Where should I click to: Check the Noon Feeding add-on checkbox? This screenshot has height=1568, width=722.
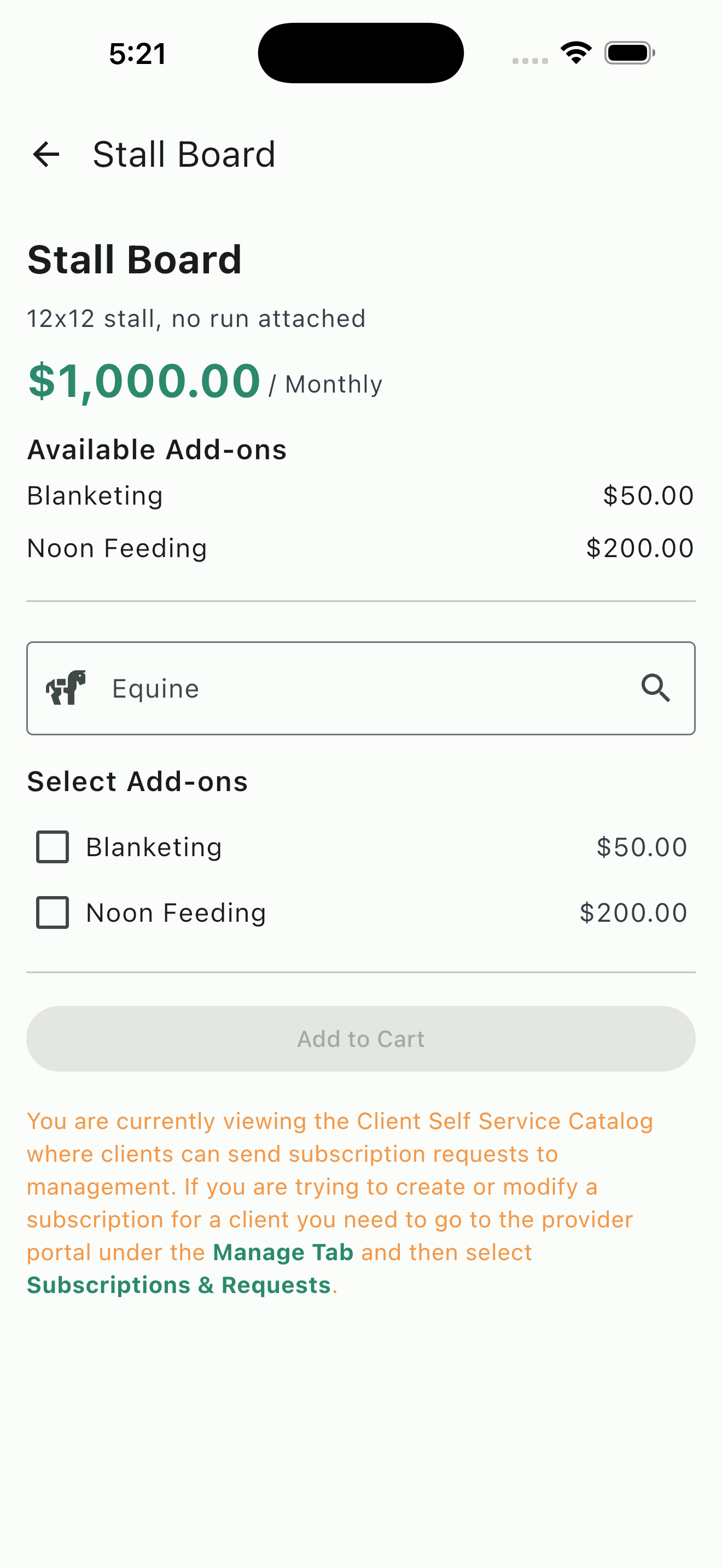[53, 912]
